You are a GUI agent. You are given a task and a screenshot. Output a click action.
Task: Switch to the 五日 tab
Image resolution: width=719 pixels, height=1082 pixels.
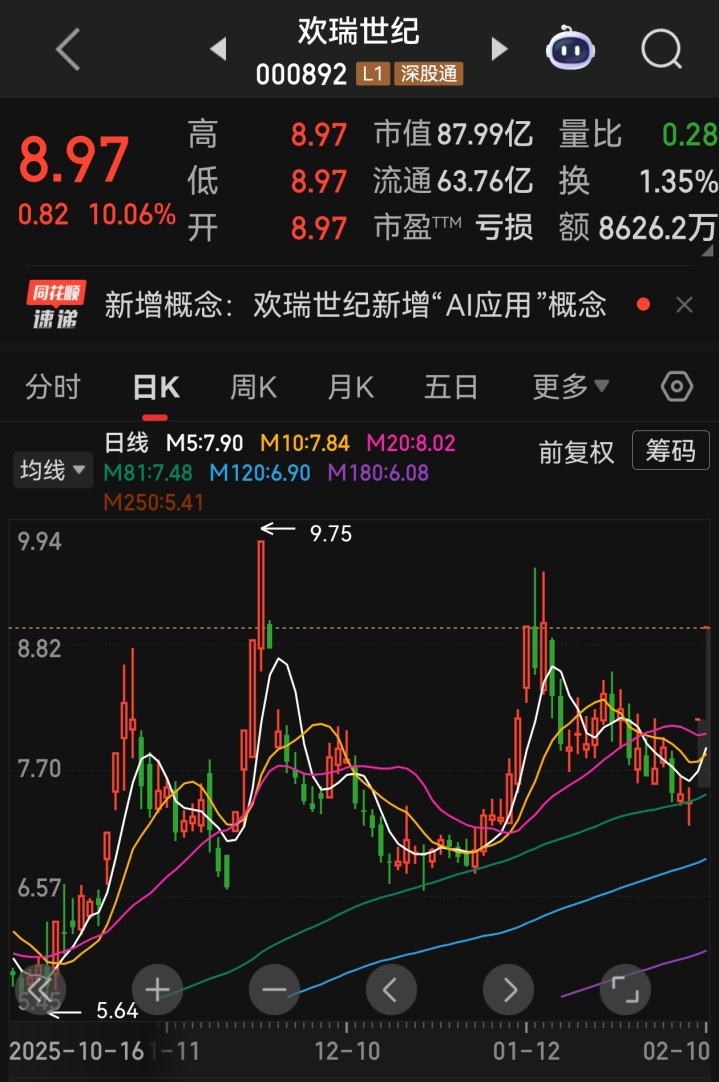coord(451,386)
